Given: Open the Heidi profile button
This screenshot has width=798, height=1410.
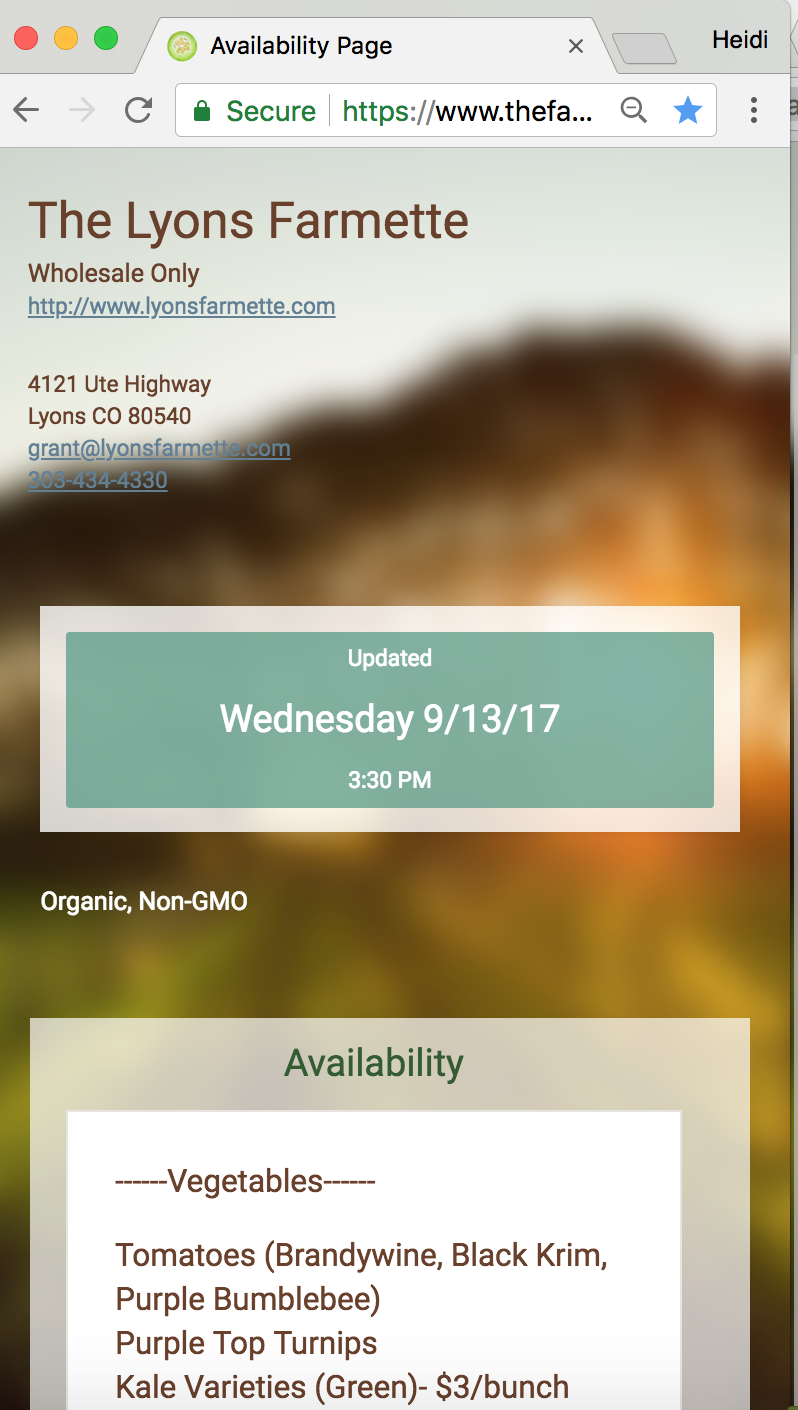Looking at the screenshot, I should click(x=740, y=40).
